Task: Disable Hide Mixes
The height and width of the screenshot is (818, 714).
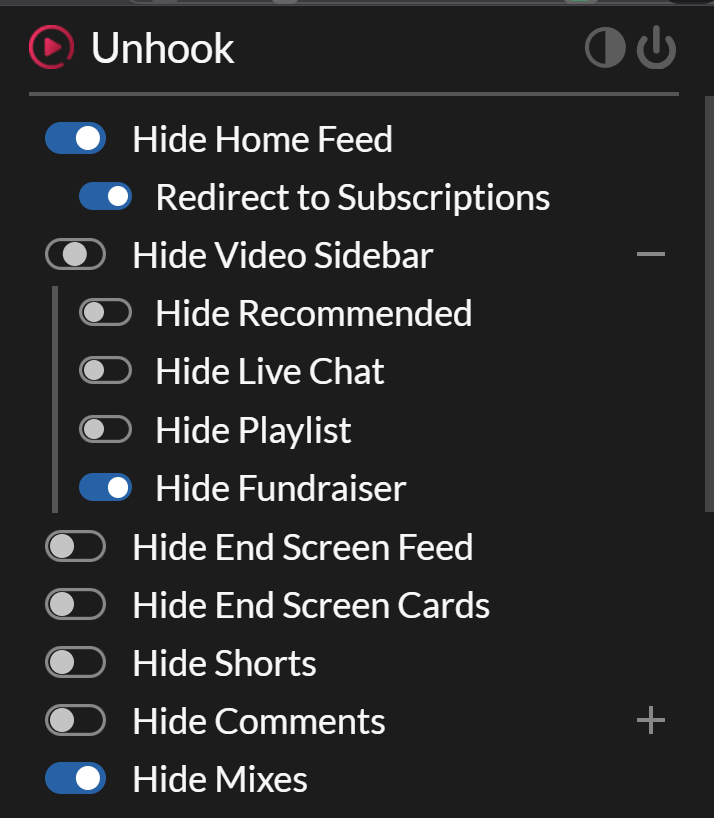Action: pyautogui.click(x=75, y=779)
